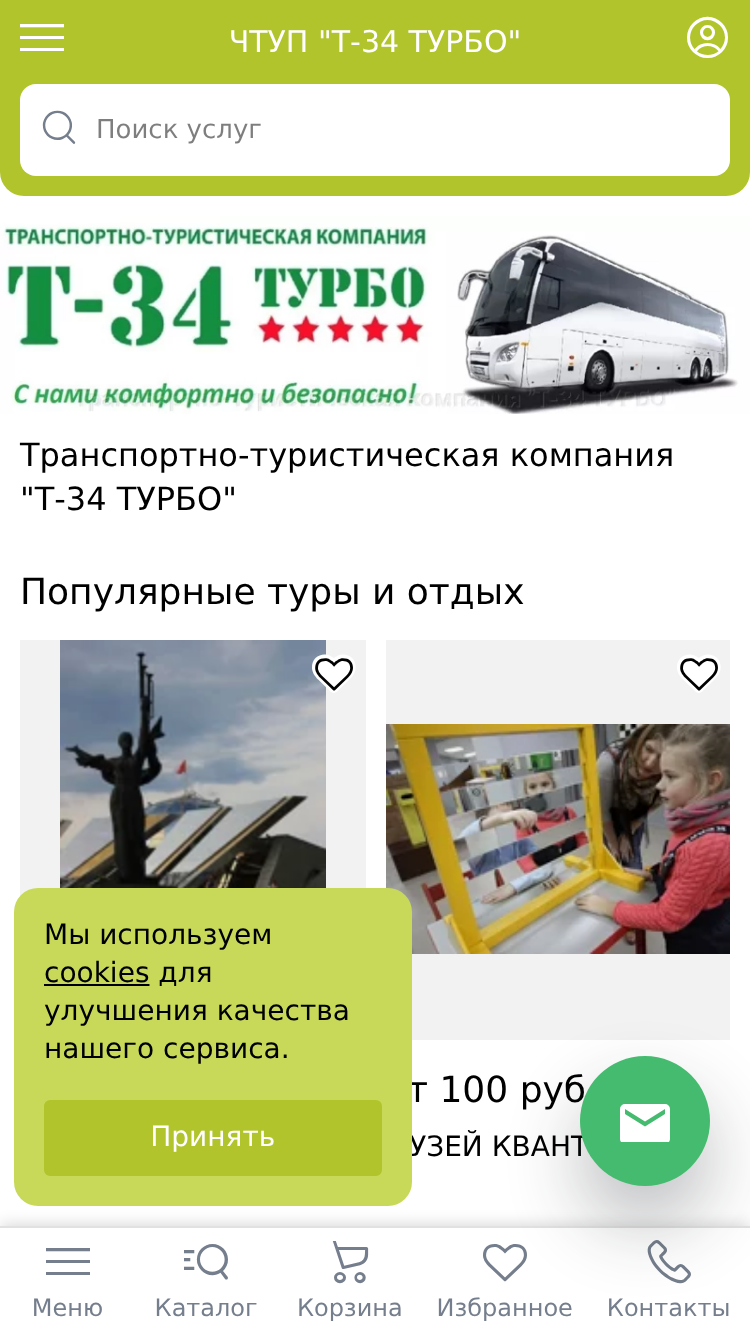Image resolution: width=750 pixels, height=1334 pixels.
Task: Tap the Поиск услуг search field
Action: point(375,130)
